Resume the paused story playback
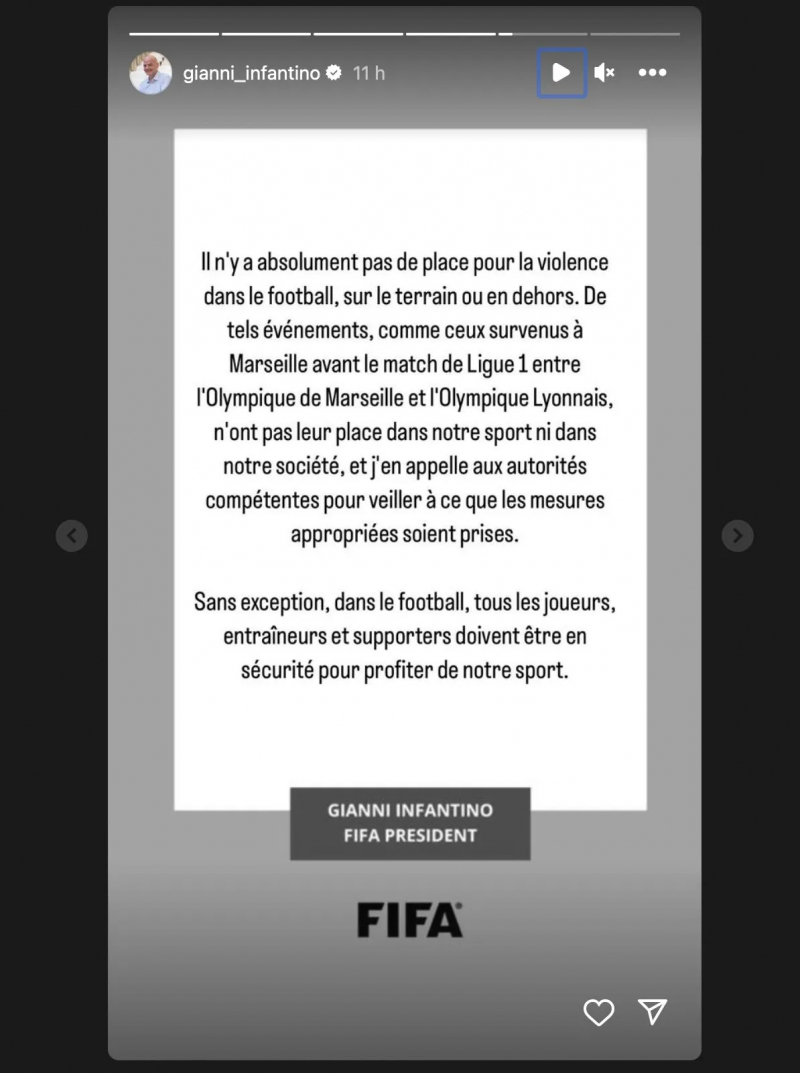Image resolution: width=800 pixels, height=1073 pixels. pyautogui.click(x=561, y=72)
